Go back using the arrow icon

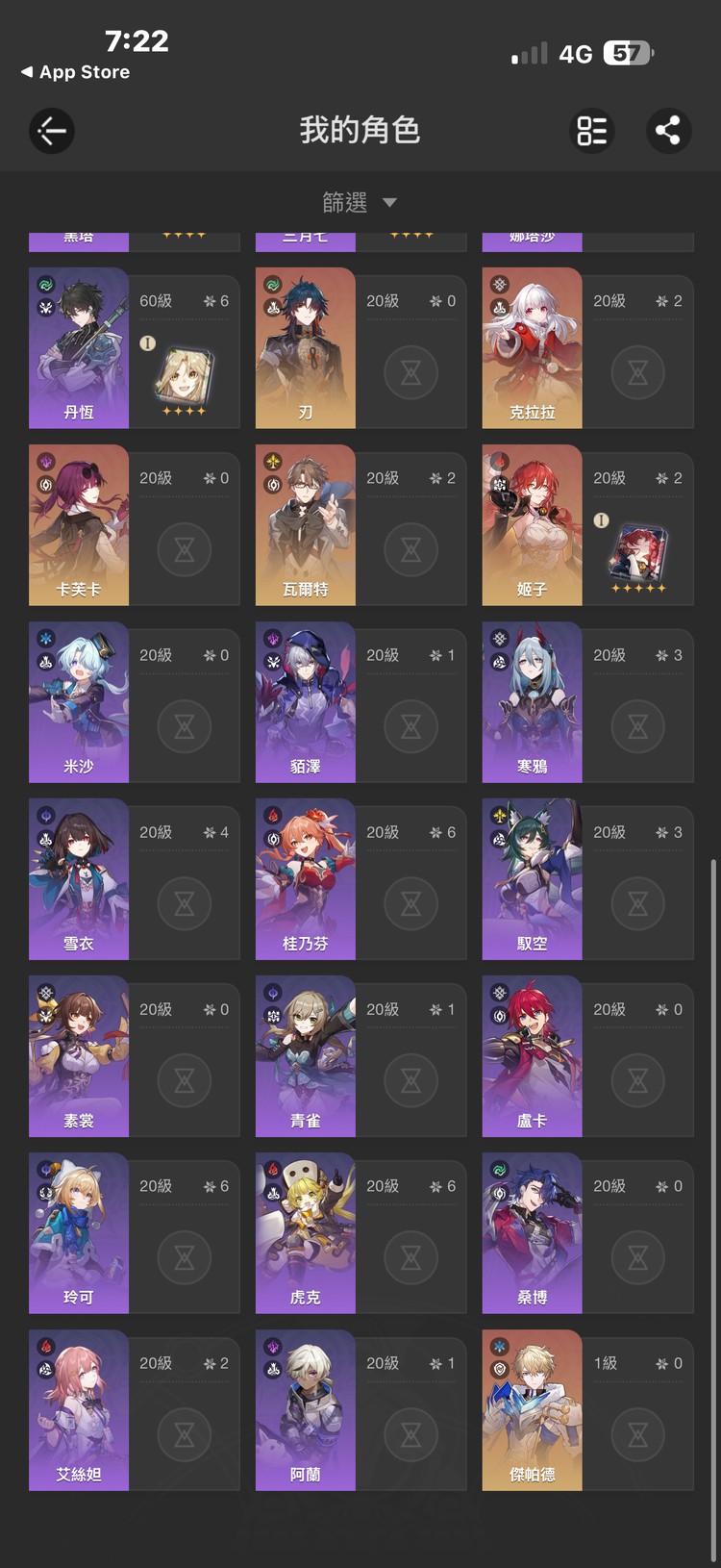click(x=52, y=131)
